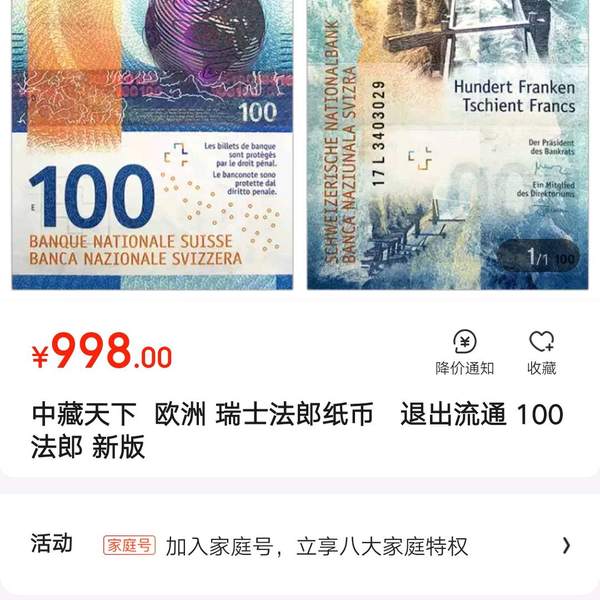Tap the 降价通知 price alert icon
This screenshot has height=600, width=600.
click(464, 344)
